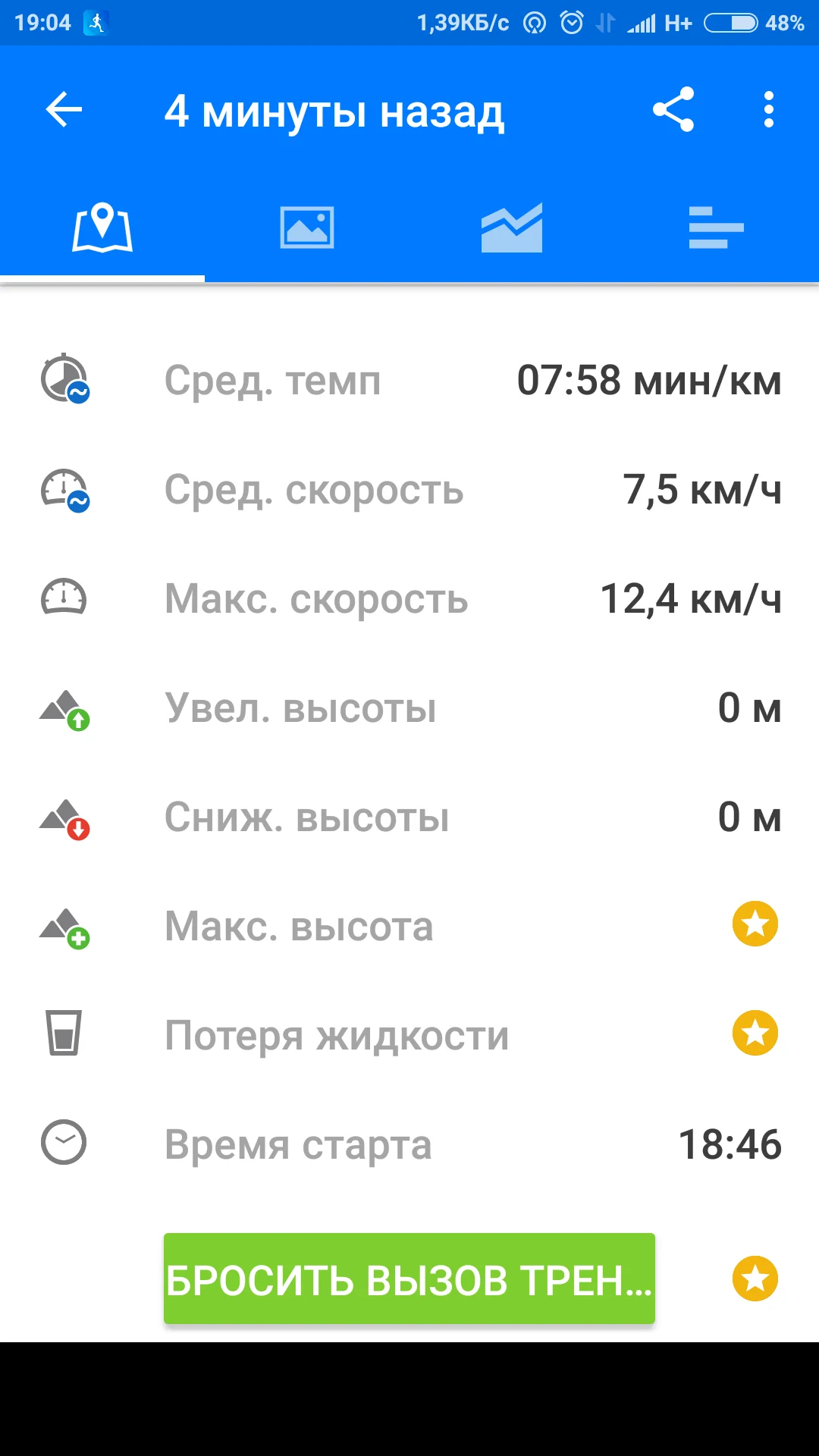Open the photos tab
Screen dimensions: 819x1456
pos(307,228)
